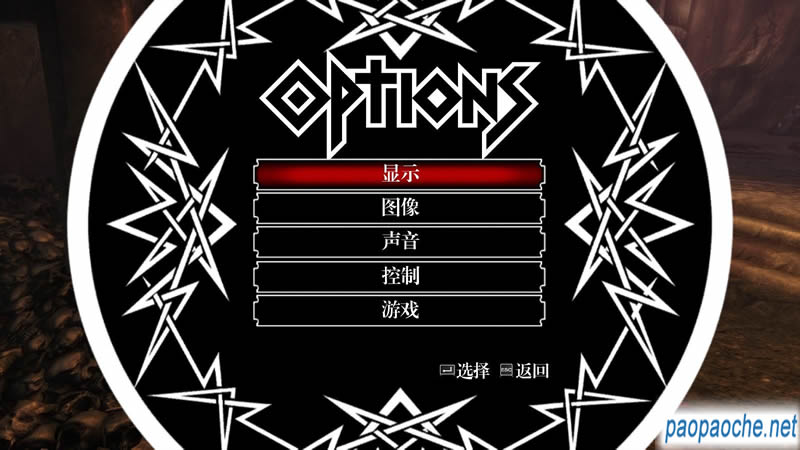Open the 声音 sound options
The height and width of the screenshot is (450, 800).
pos(400,241)
